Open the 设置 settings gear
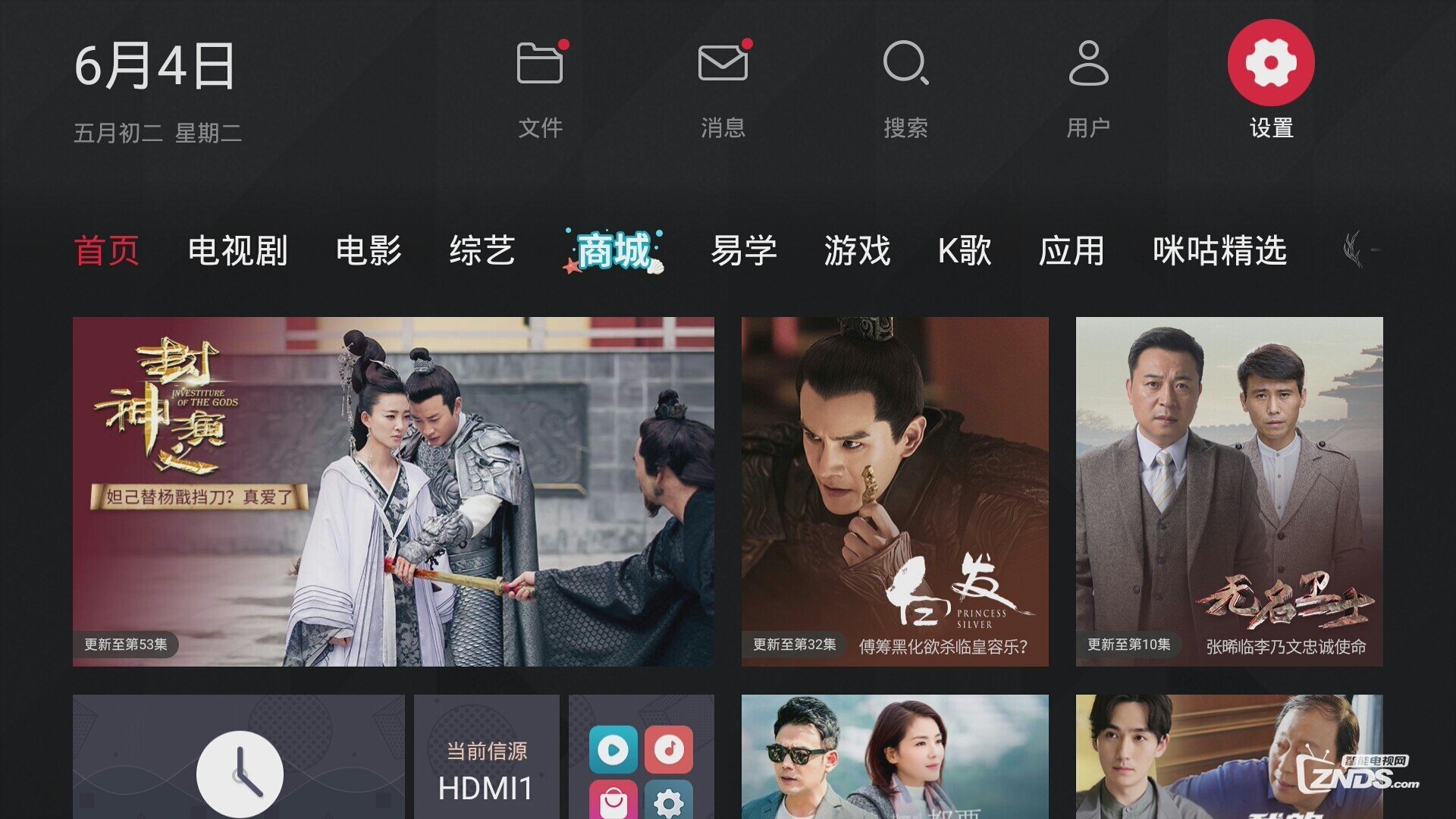1456x819 pixels. [1271, 64]
